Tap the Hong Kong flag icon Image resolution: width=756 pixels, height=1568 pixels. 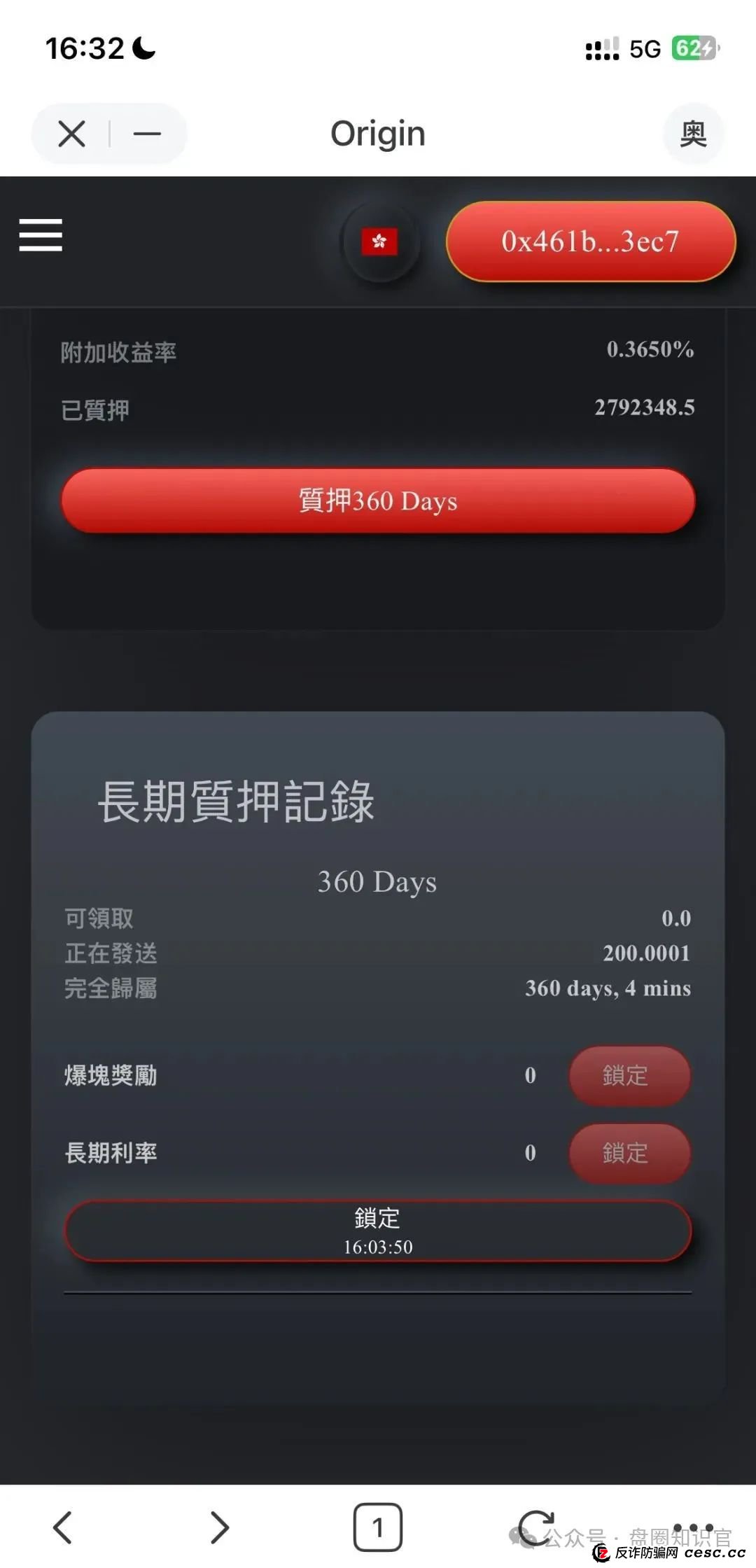[x=380, y=241]
